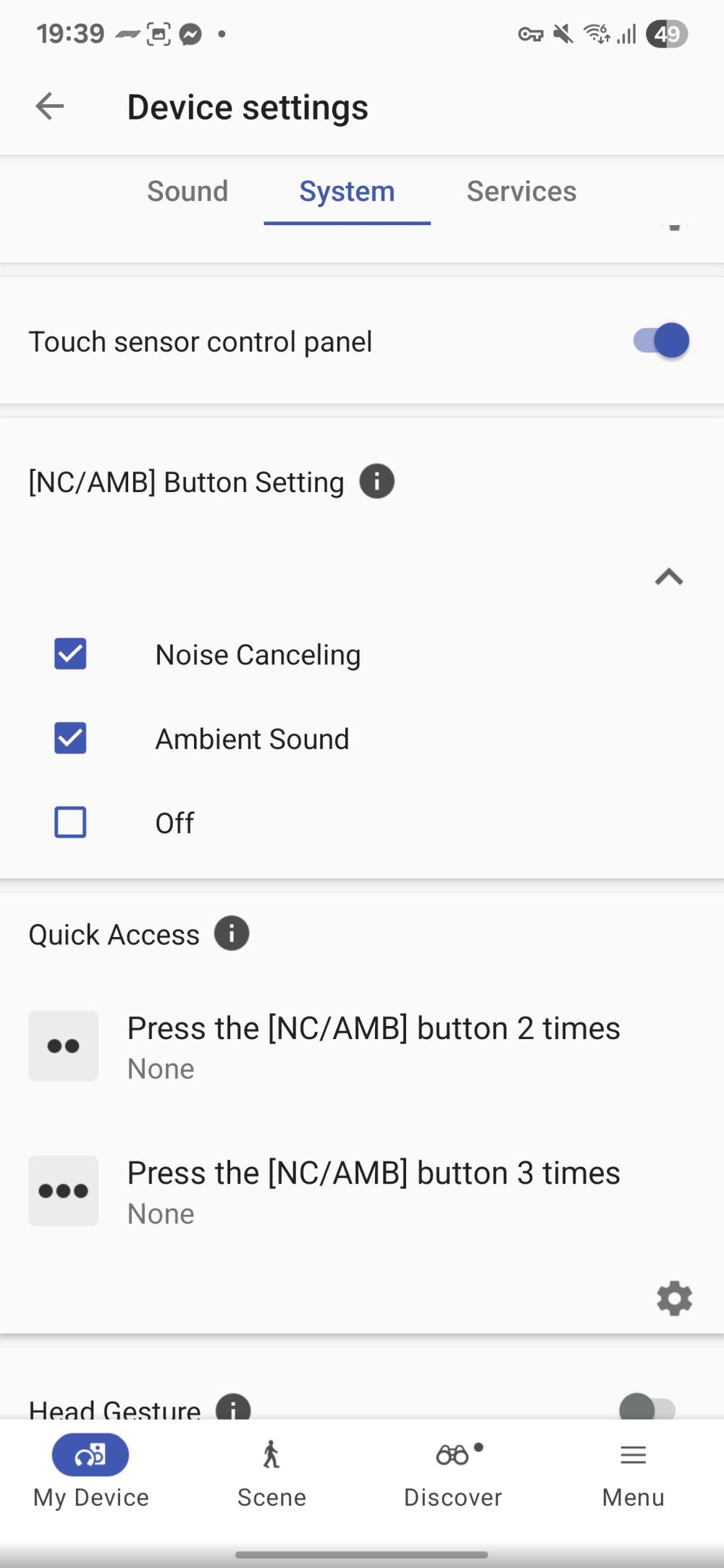Go back from Device settings
Viewport: 724px width, 1568px height.
(50, 107)
